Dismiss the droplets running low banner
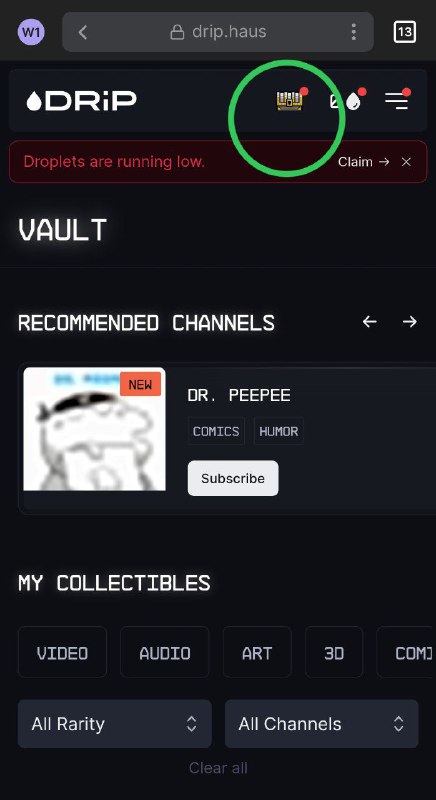This screenshot has width=436, height=800. point(406,162)
